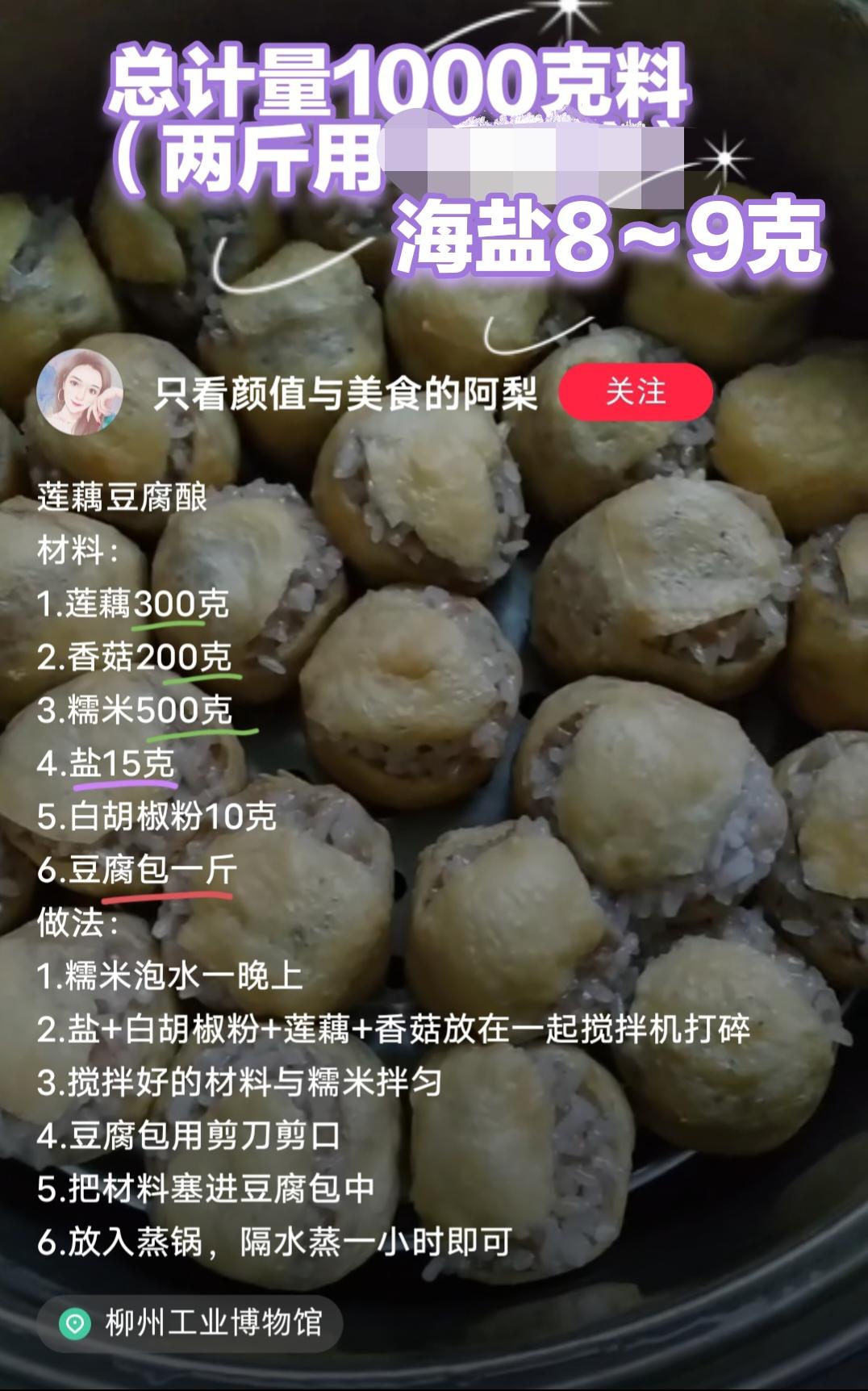The image size is (868, 1391).
Task: Click the 关注 follow button
Action: pos(637,393)
